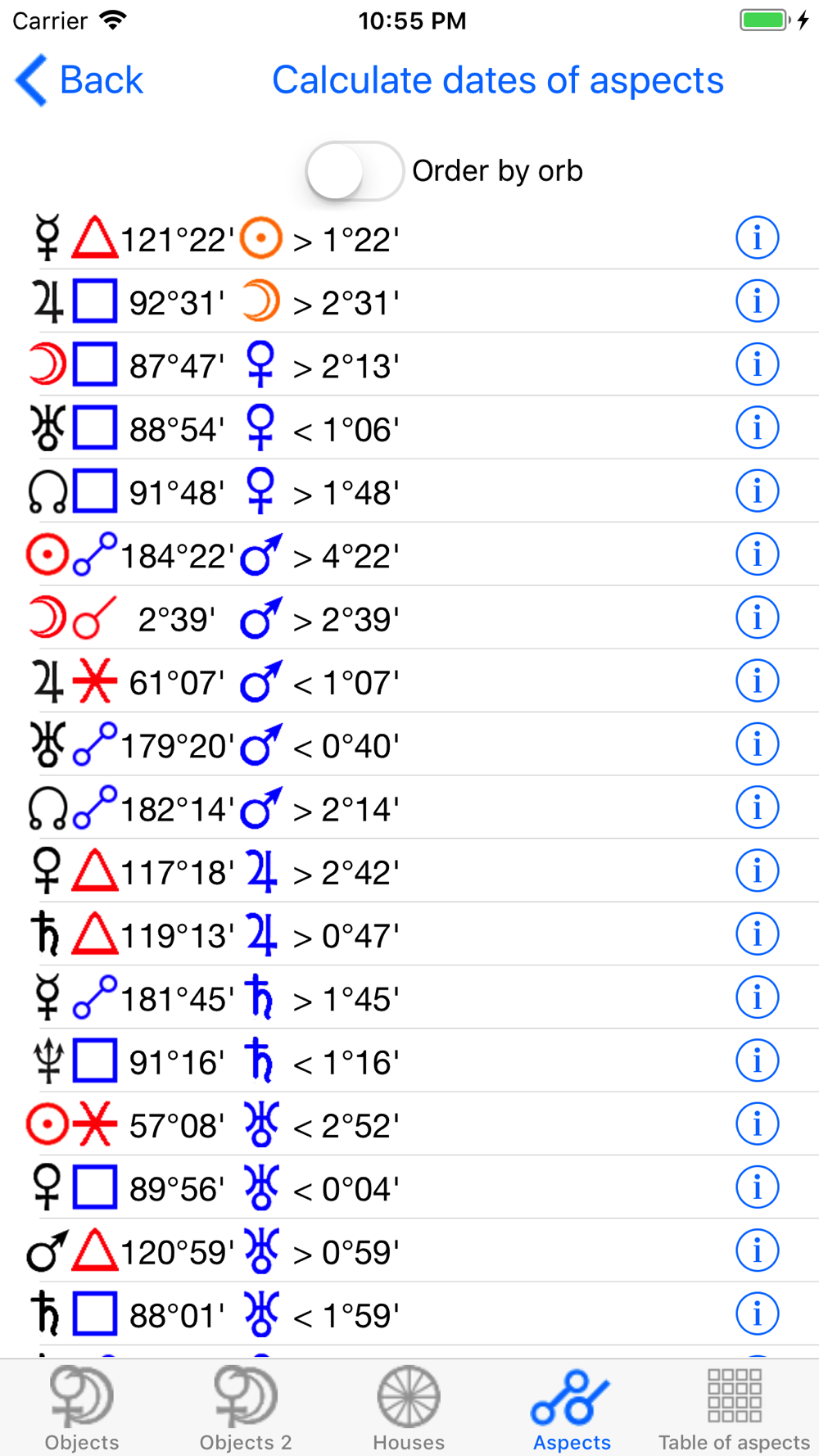Open info for the 92°31' square aspect
The height and width of the screenshot is (1456, 819).
click(x=757, y=301)
